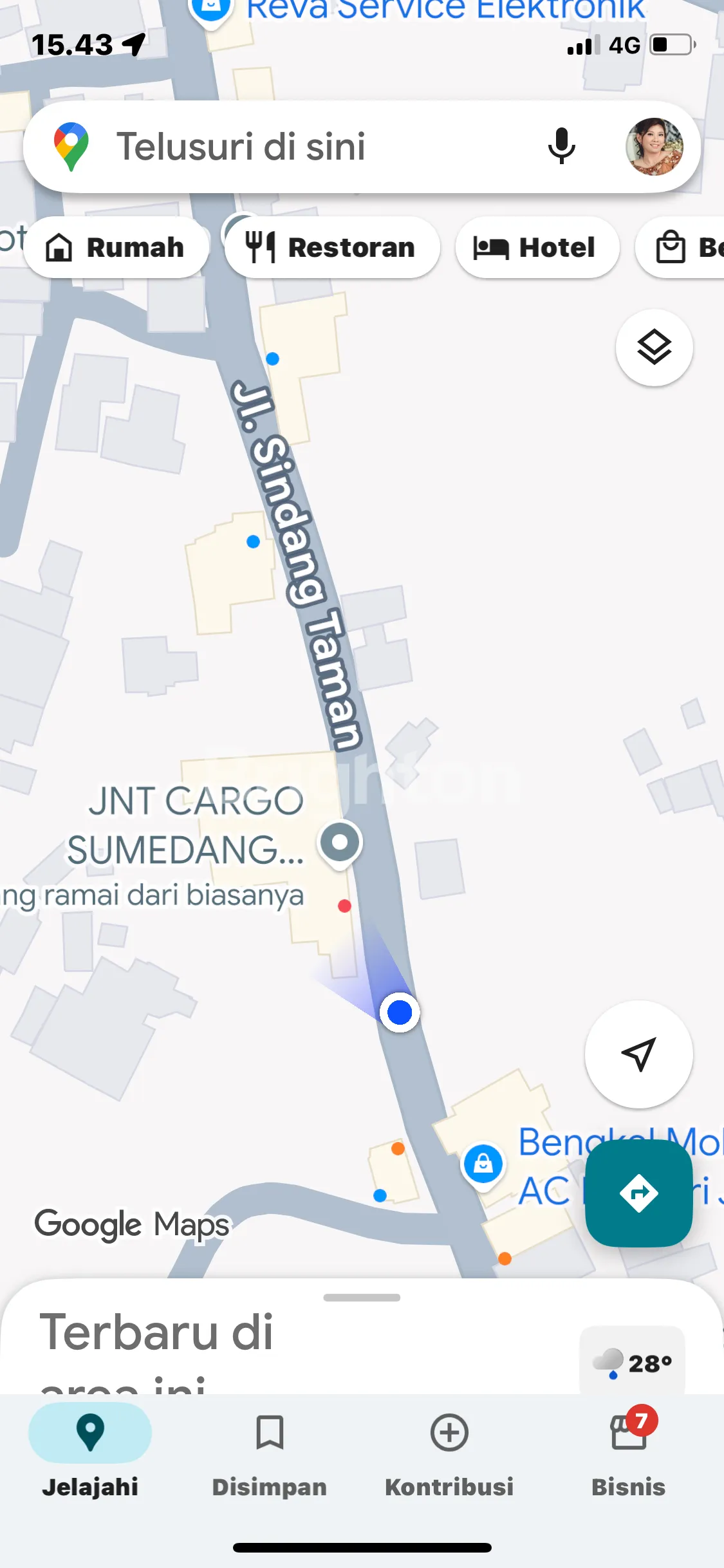Open the map layers button
The height and width of the screenshot is (1568, 724).
coord(654,348)
